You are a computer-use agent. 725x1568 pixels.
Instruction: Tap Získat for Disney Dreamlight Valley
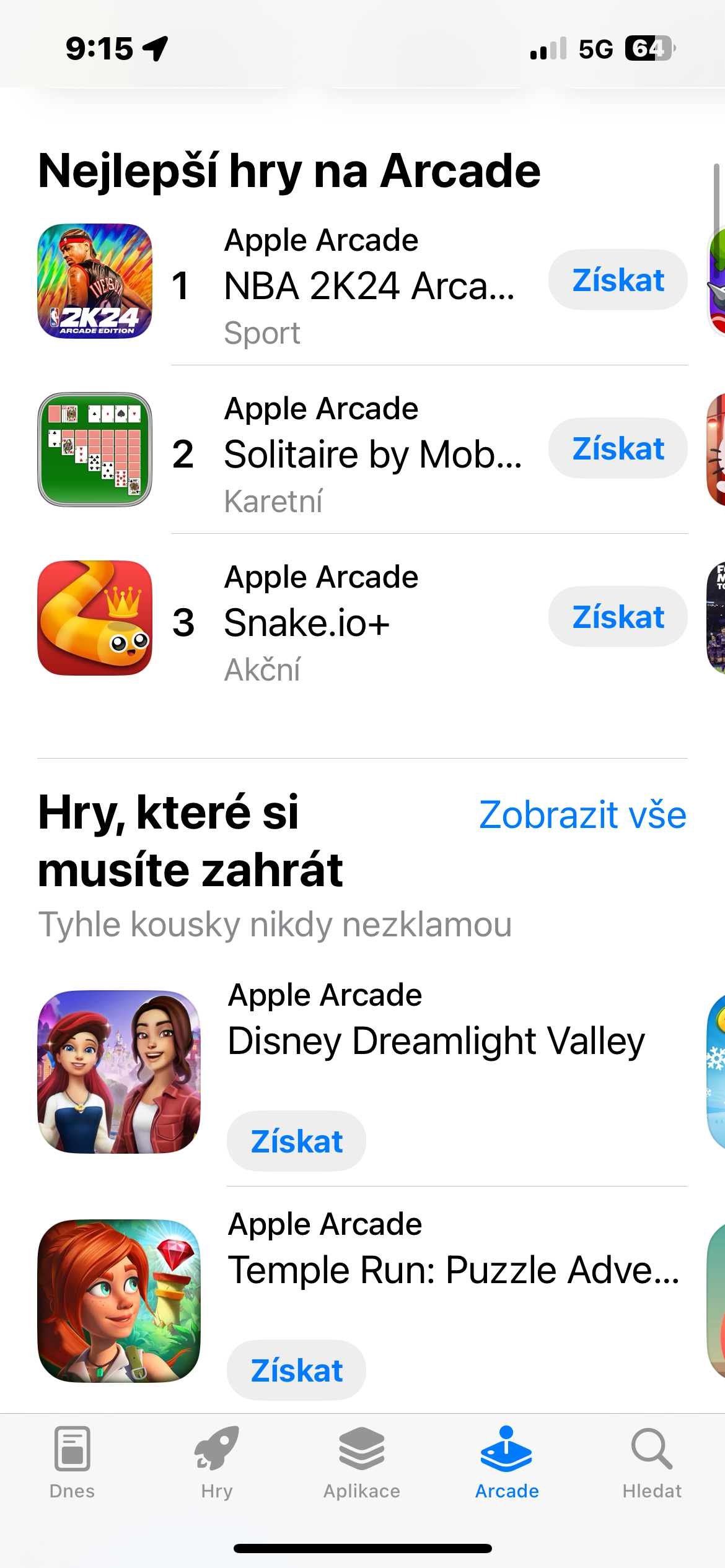[296, 1141]
